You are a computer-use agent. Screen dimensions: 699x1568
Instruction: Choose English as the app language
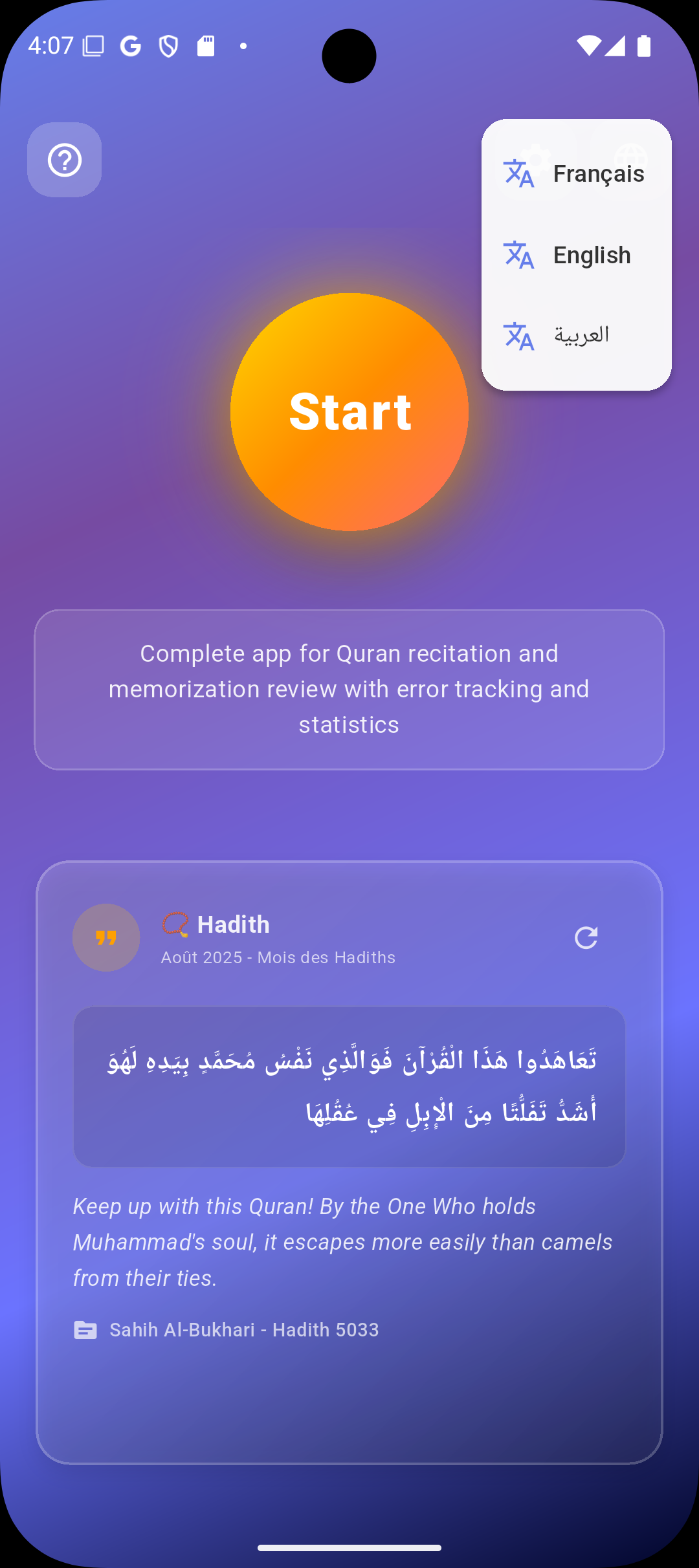pos(575,255)
